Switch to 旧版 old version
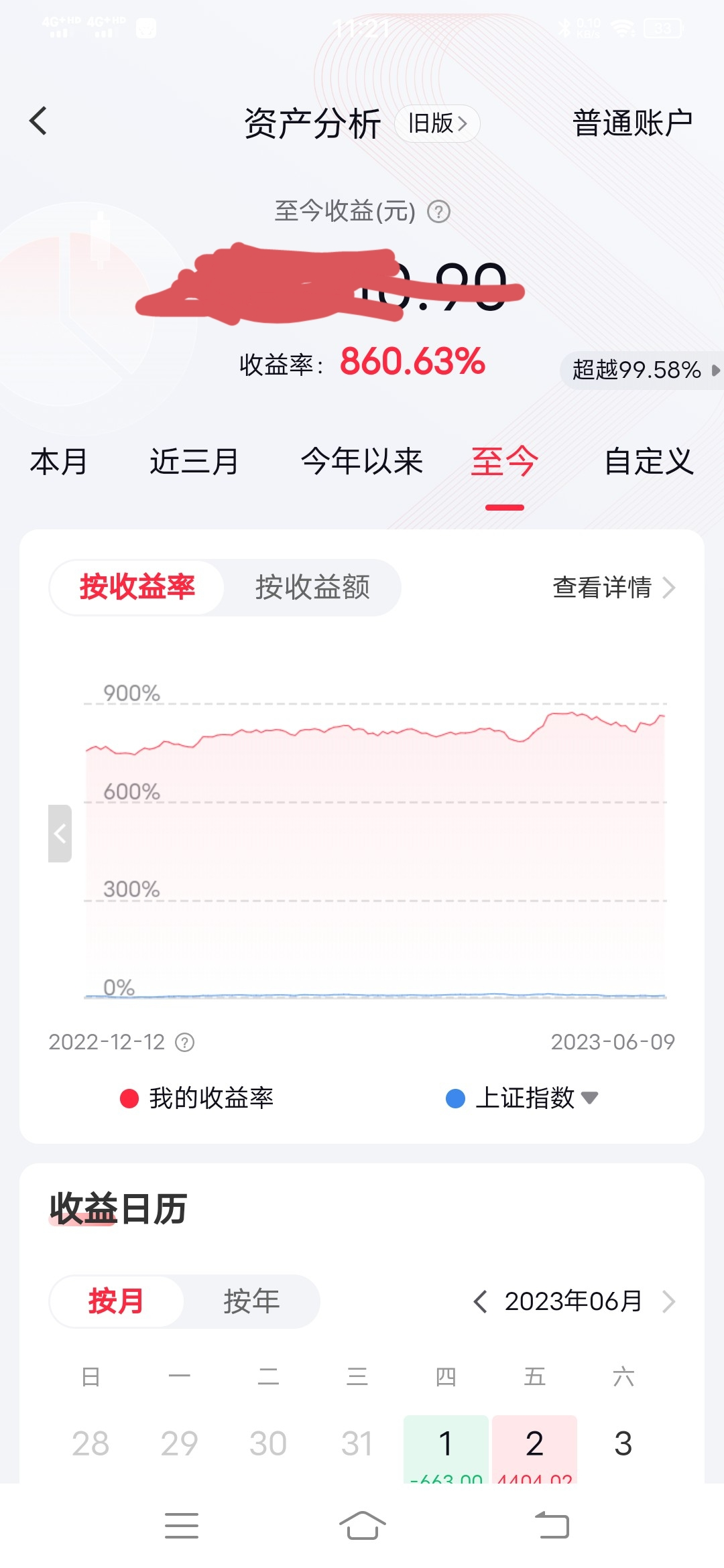Viewport: 724px width, 1568px height. (x=437, y=123)
